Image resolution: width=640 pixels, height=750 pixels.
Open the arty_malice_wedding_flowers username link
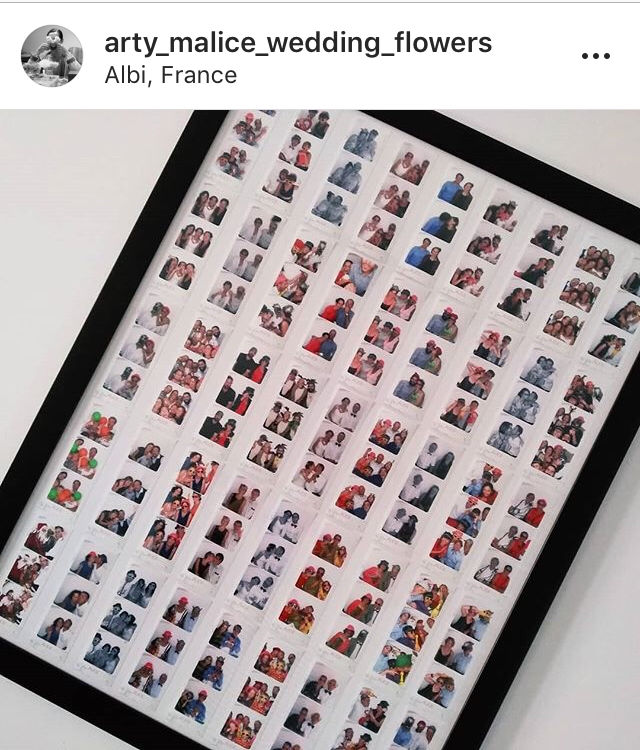click(x=298, y=43)
